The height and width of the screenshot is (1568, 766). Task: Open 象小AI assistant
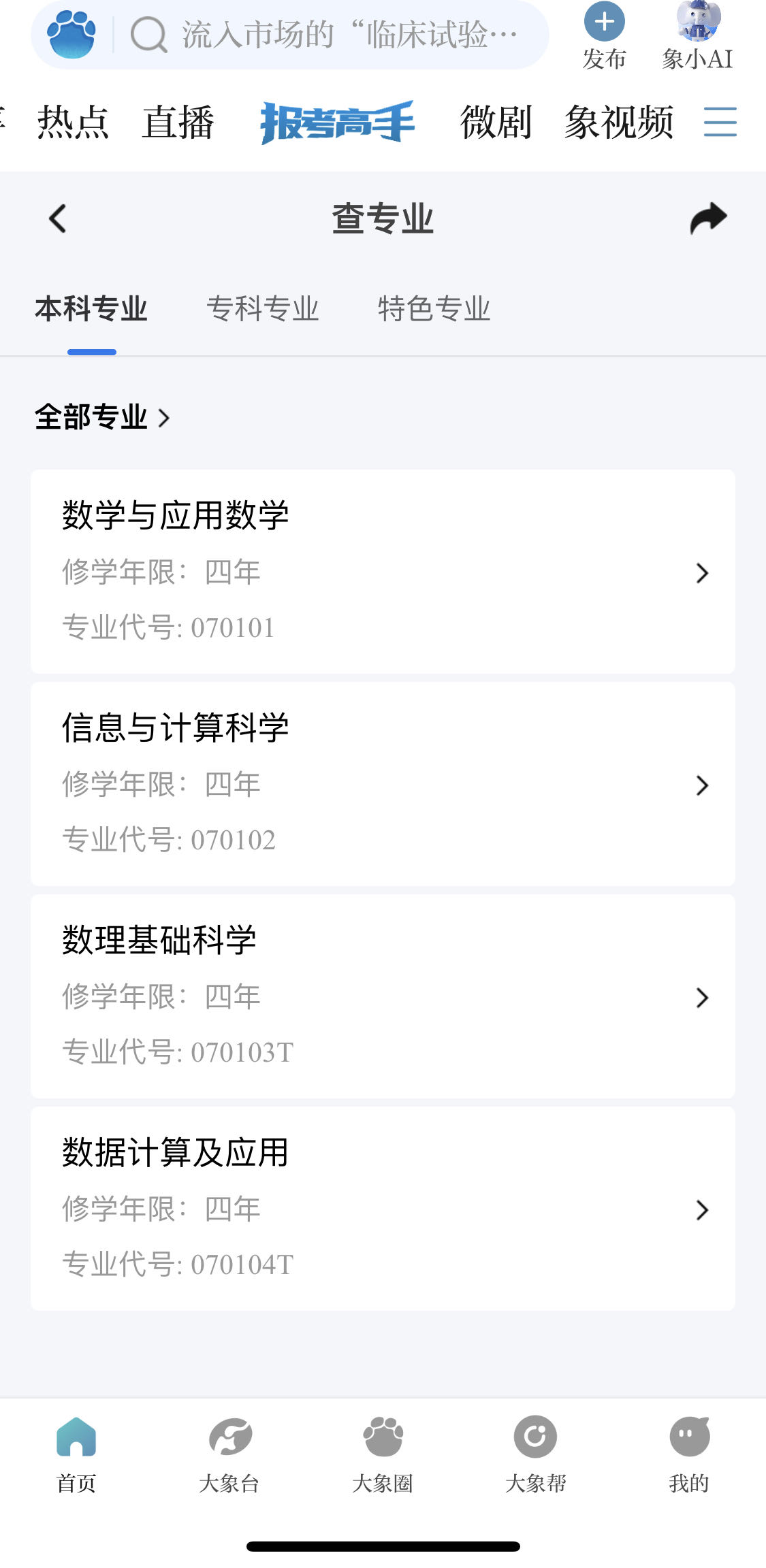click(697, 37)
